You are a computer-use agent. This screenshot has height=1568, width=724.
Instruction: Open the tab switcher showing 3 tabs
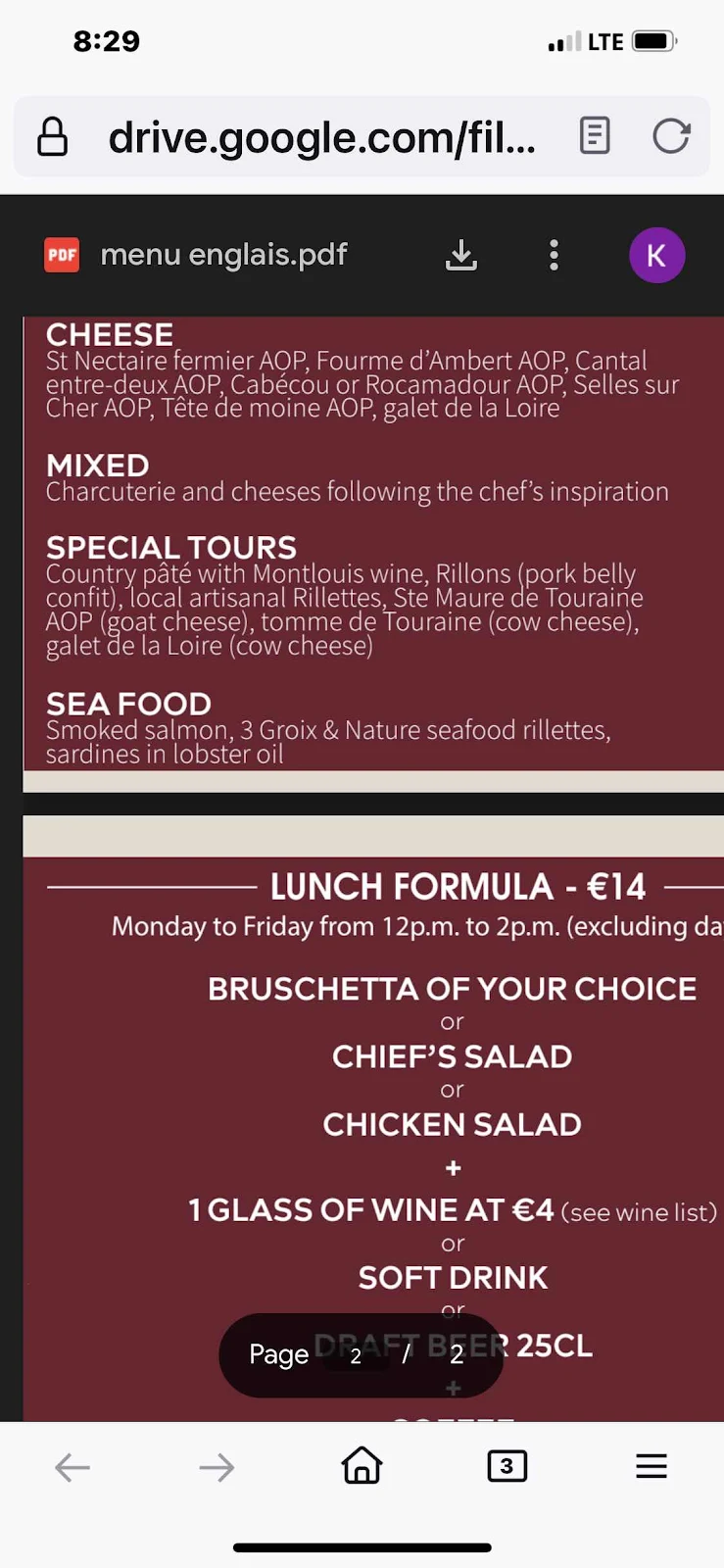click(507, 1466)
